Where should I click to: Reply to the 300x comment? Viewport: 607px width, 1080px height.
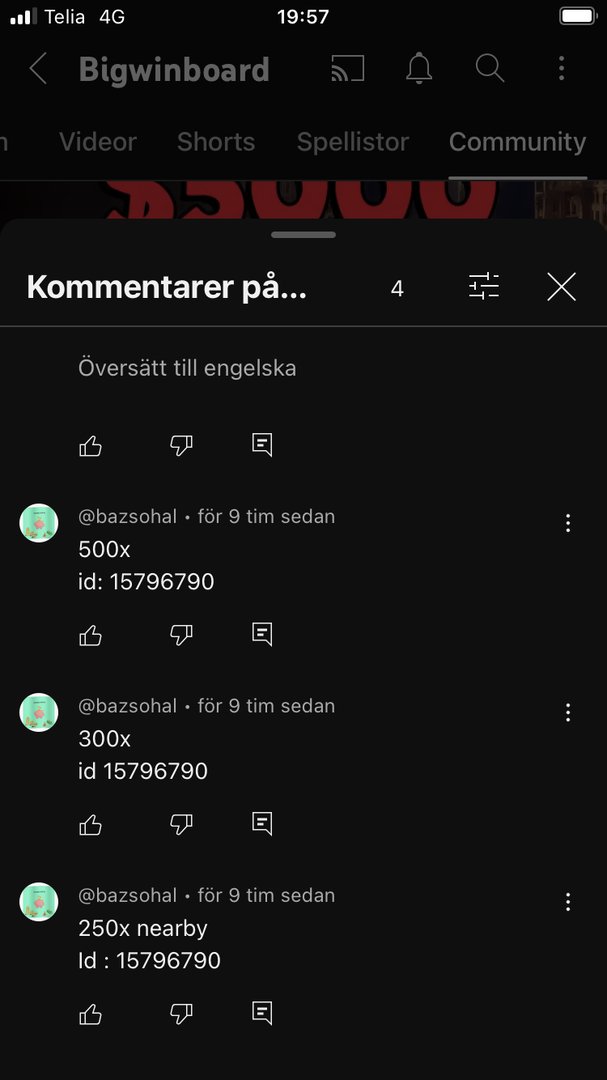pyautogui.click(x=262, y=824)
